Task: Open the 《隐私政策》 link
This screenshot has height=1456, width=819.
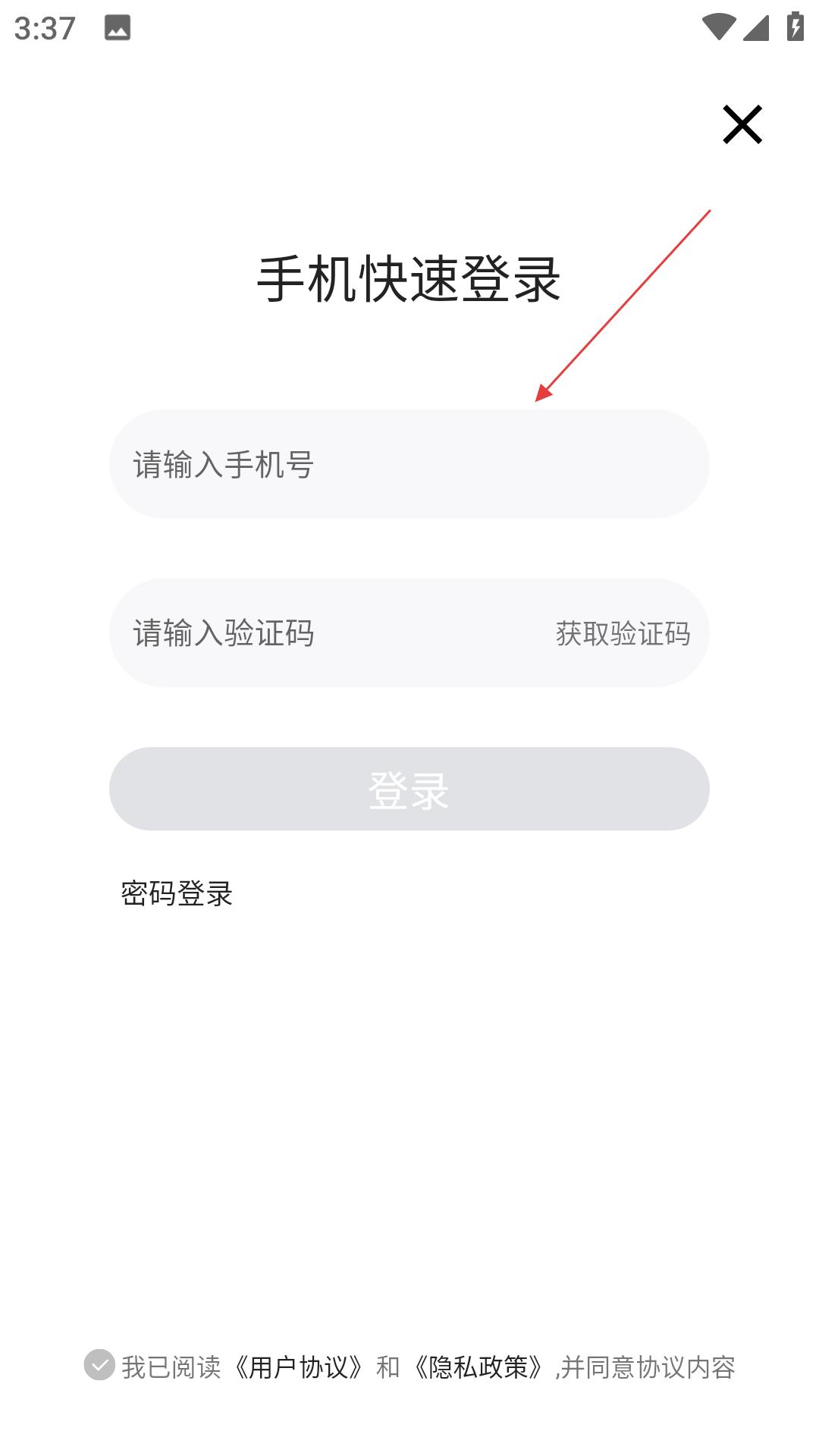Action: (479, 1367)
